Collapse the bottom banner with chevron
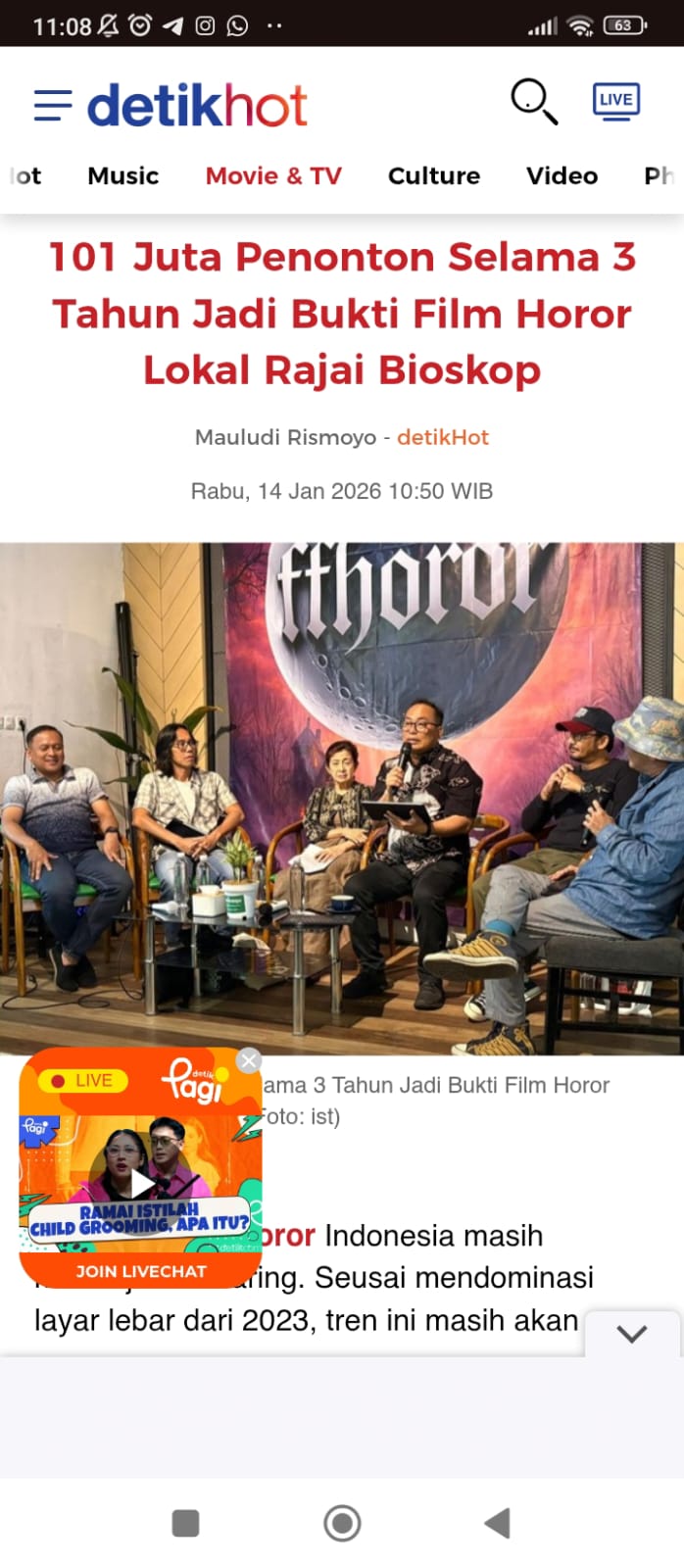 click(632, 1334)
